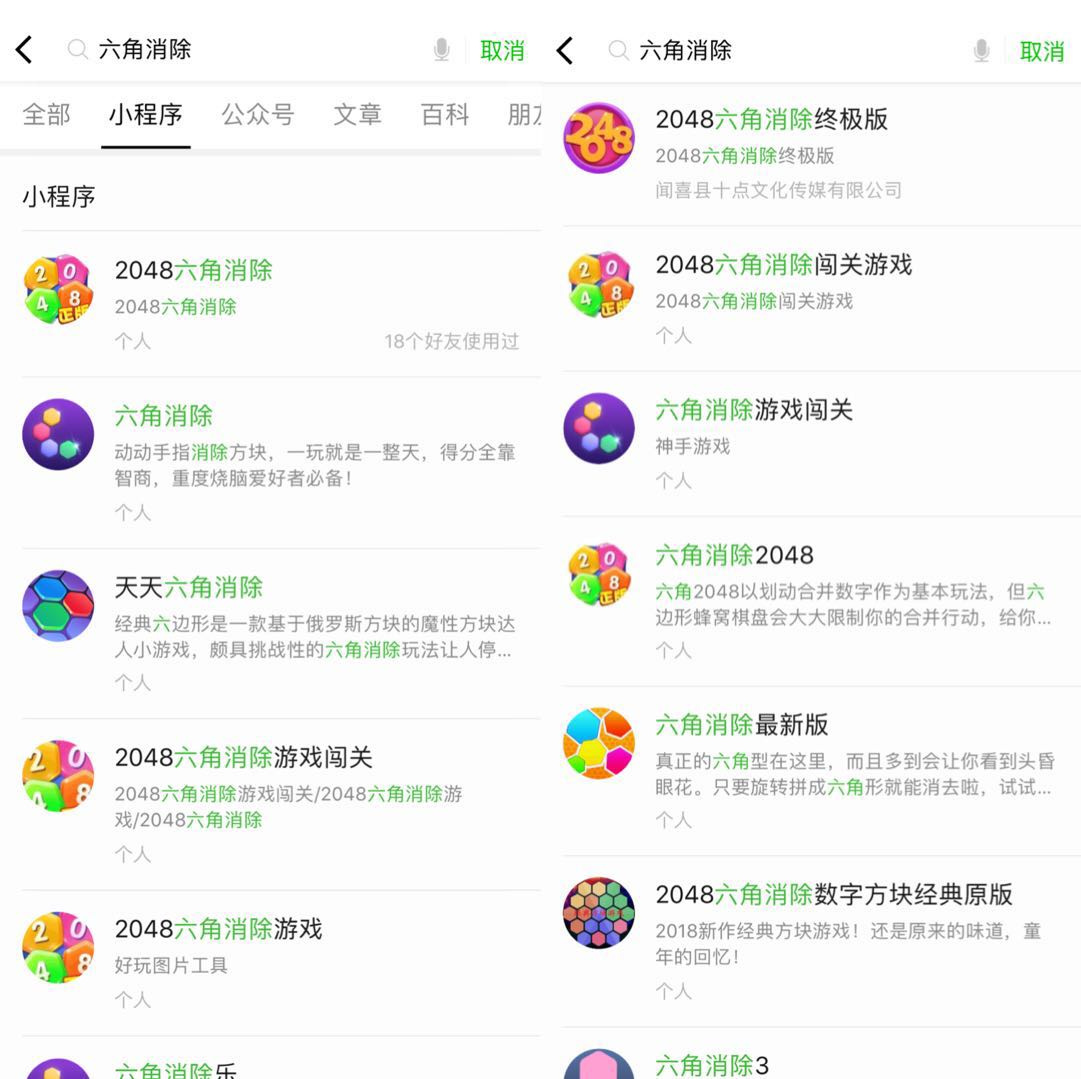Open the 六角消除2048 mini program
Image resolution: width=1081 pixels, height=1079 pixels.
coord(733,555)
